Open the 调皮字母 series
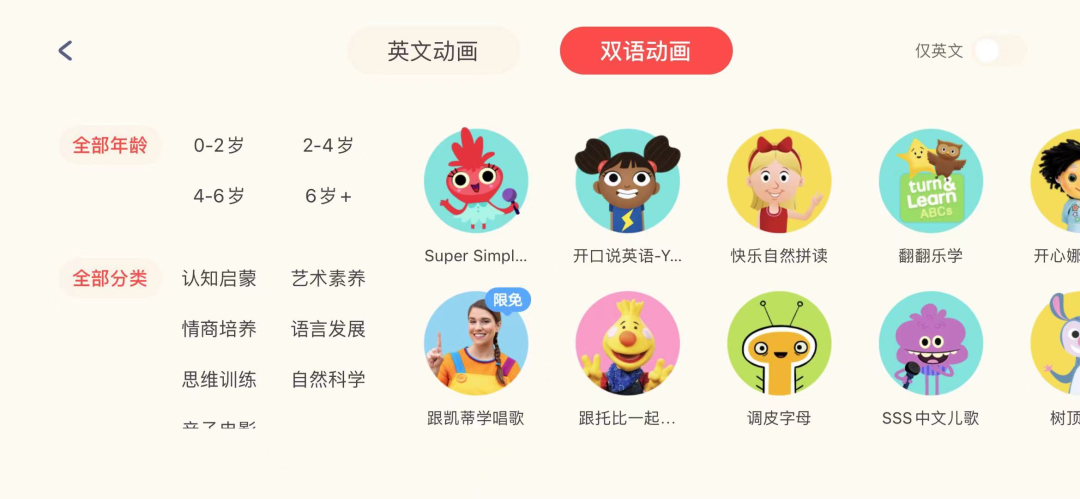 779,343
